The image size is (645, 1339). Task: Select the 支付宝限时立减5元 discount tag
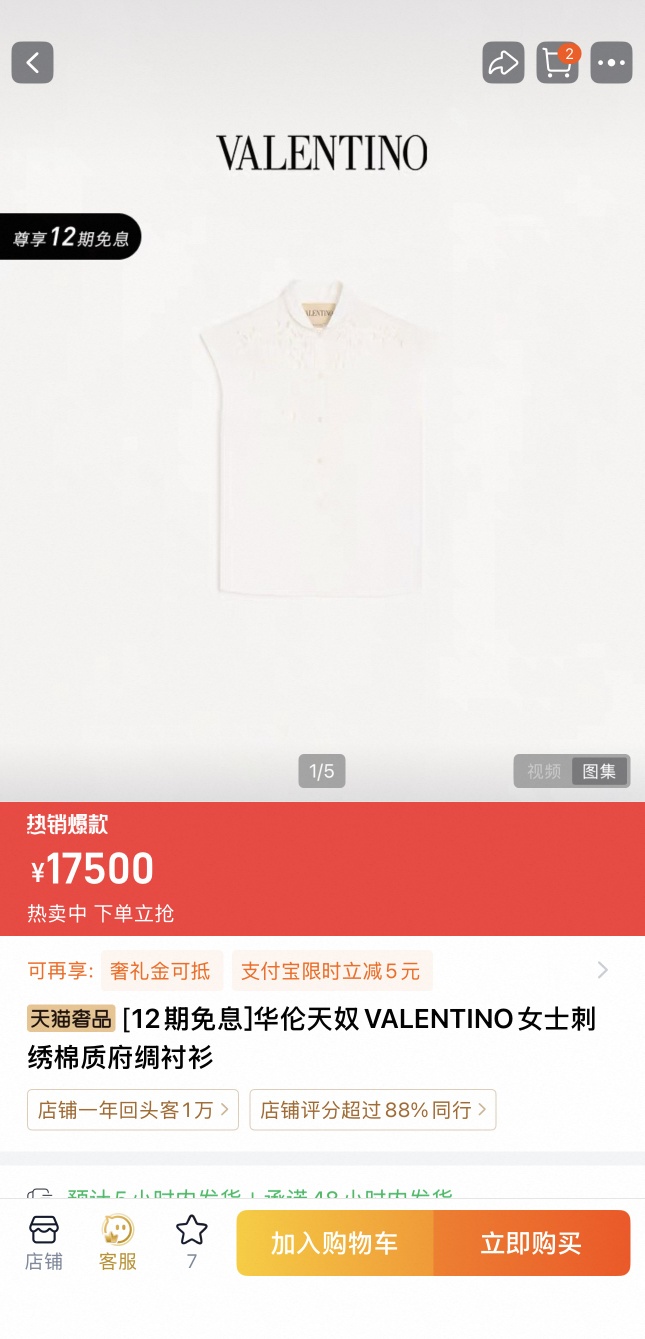point(332,970)
